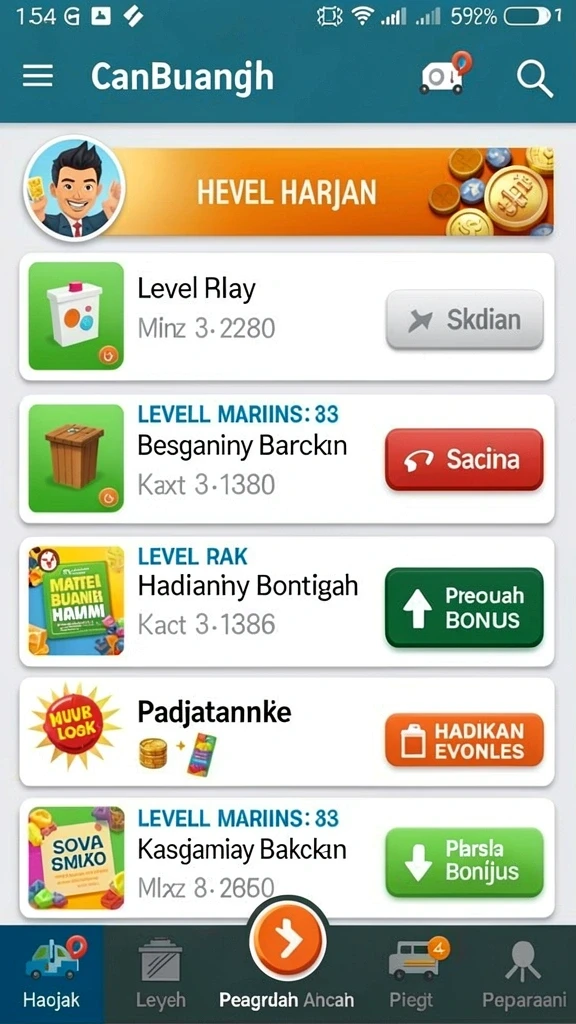Switch to the Piegt tab
The height and width of the screenshot is (1024, 576).
click(411, 974)
